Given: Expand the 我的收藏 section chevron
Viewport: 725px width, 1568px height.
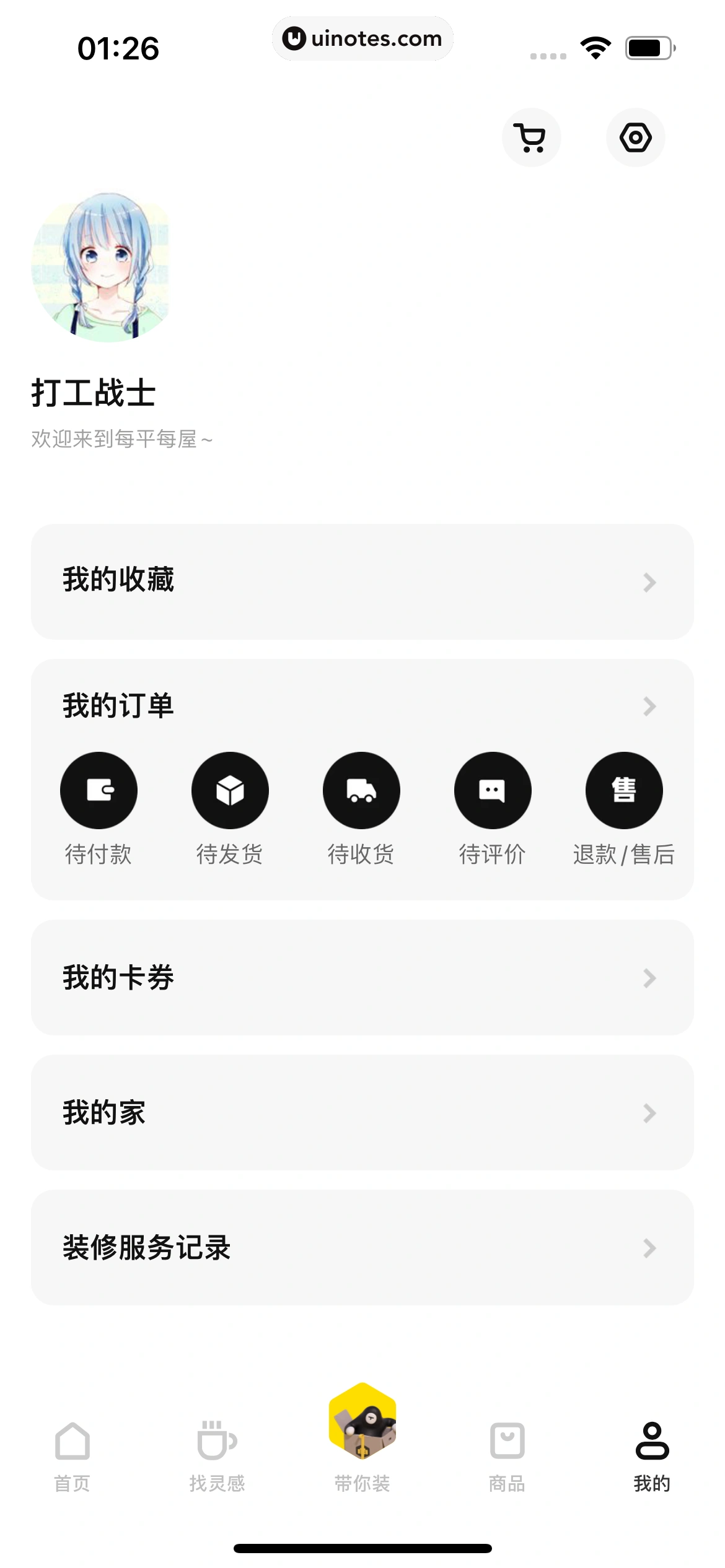Looking at the screenshot, I should [648, 581].
